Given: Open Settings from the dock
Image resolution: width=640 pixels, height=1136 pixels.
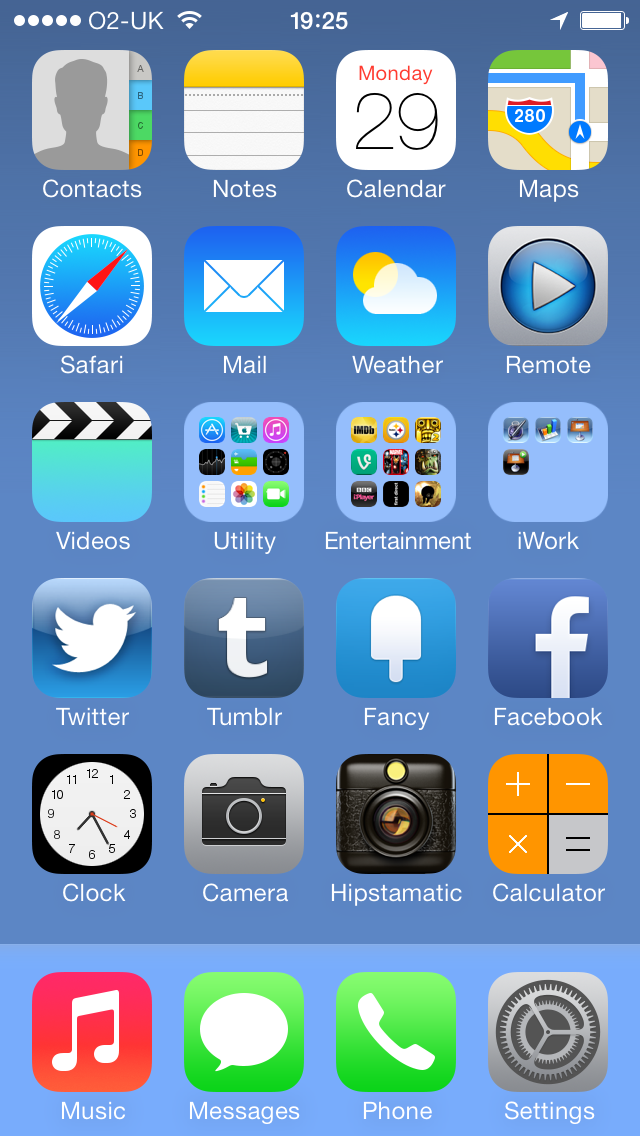Looking at the screenshot, I should point(548,1032).
